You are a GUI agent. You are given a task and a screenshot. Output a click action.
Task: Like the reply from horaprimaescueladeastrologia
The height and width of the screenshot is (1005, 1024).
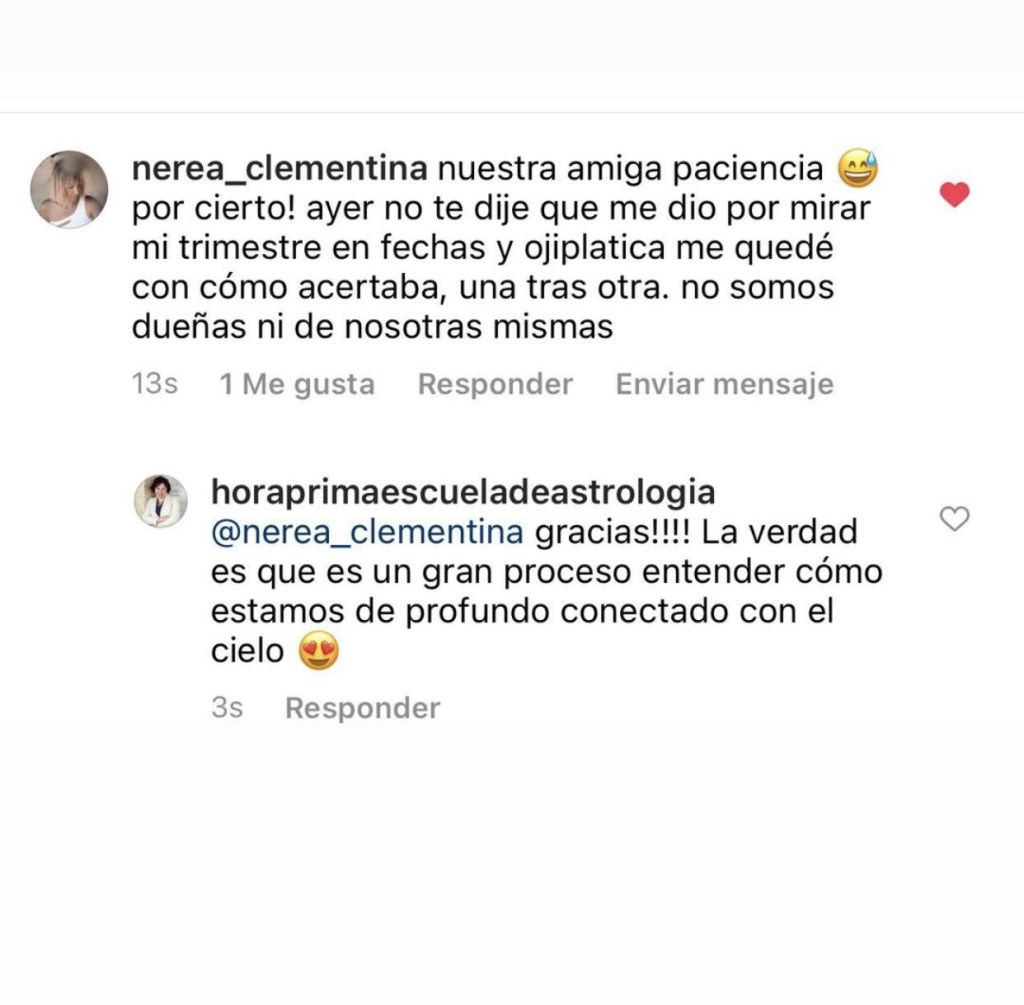[x=956, y=519]
